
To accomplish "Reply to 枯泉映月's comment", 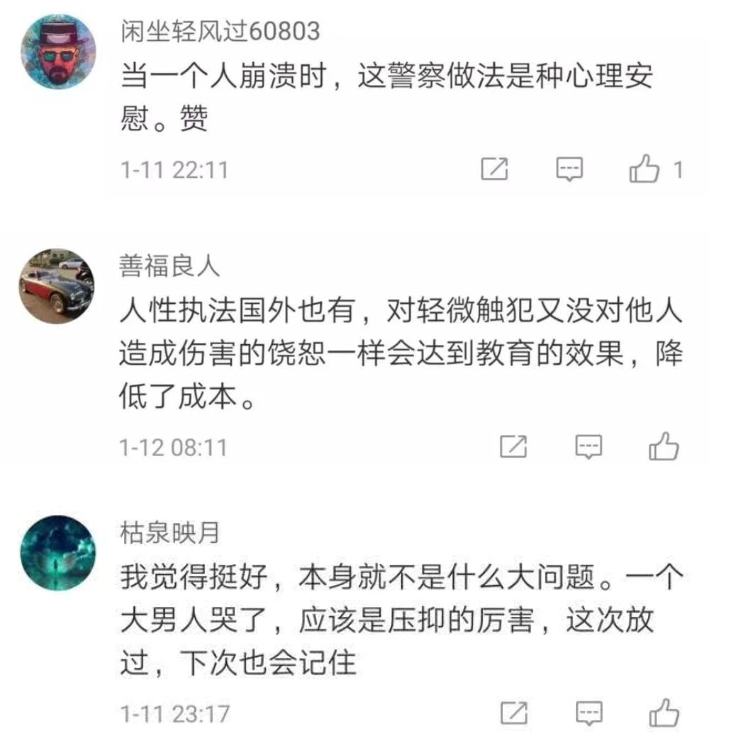I will pos(589,713).
